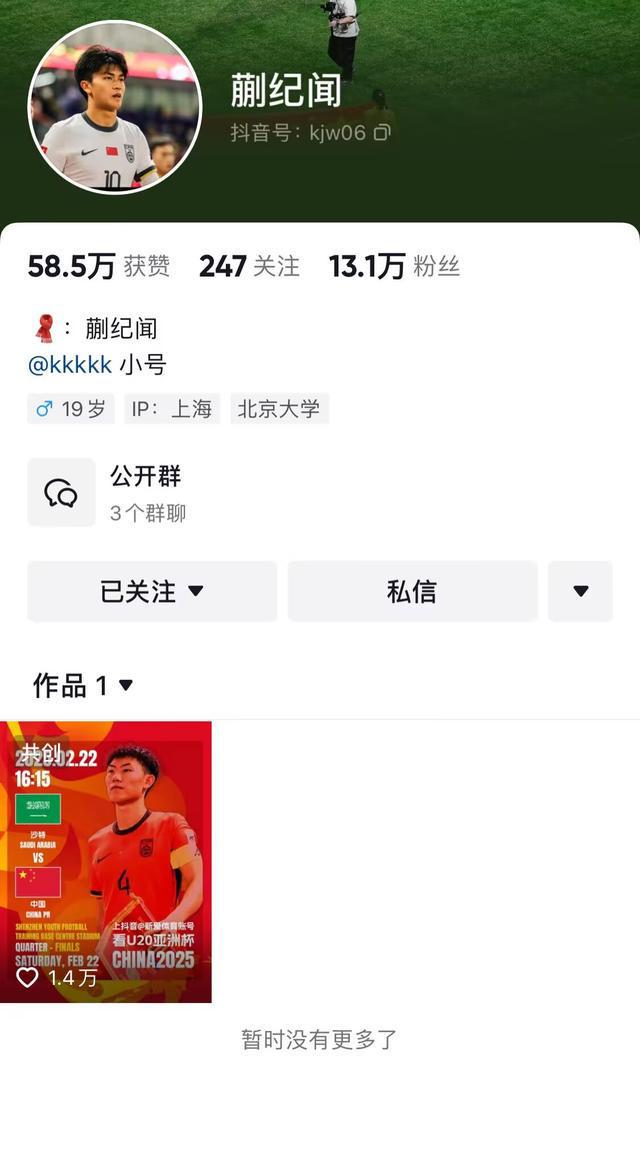View the 58.5万 获赞 likes count
This screenshot has height=1151, width=640.
coord(98,266)
